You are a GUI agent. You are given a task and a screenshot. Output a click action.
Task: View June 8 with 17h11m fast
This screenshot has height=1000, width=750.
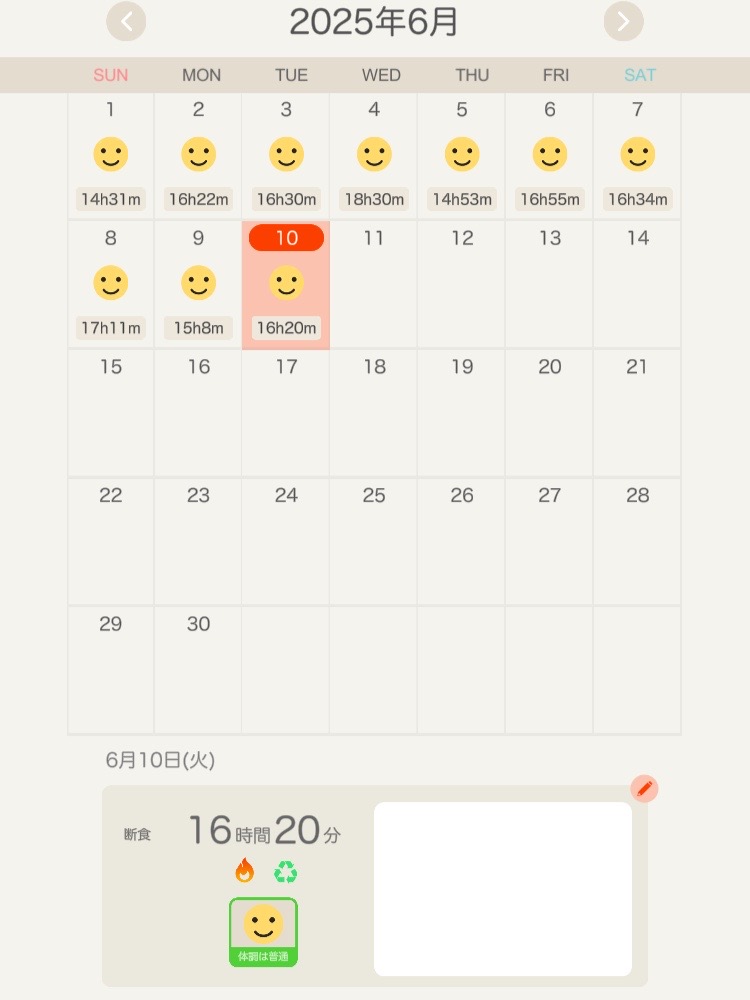coord(110,285)
